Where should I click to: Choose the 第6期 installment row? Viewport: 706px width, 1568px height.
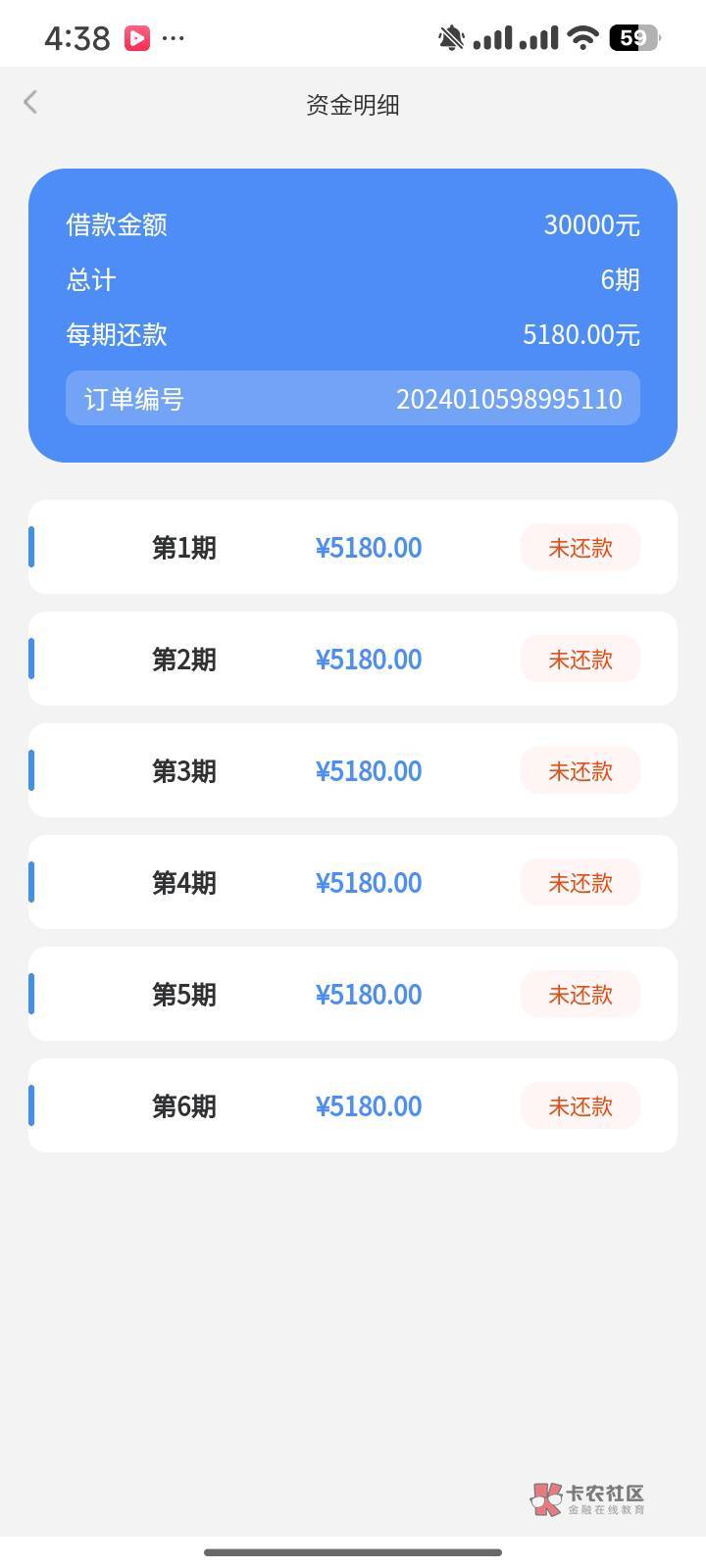coord(352,1105)
